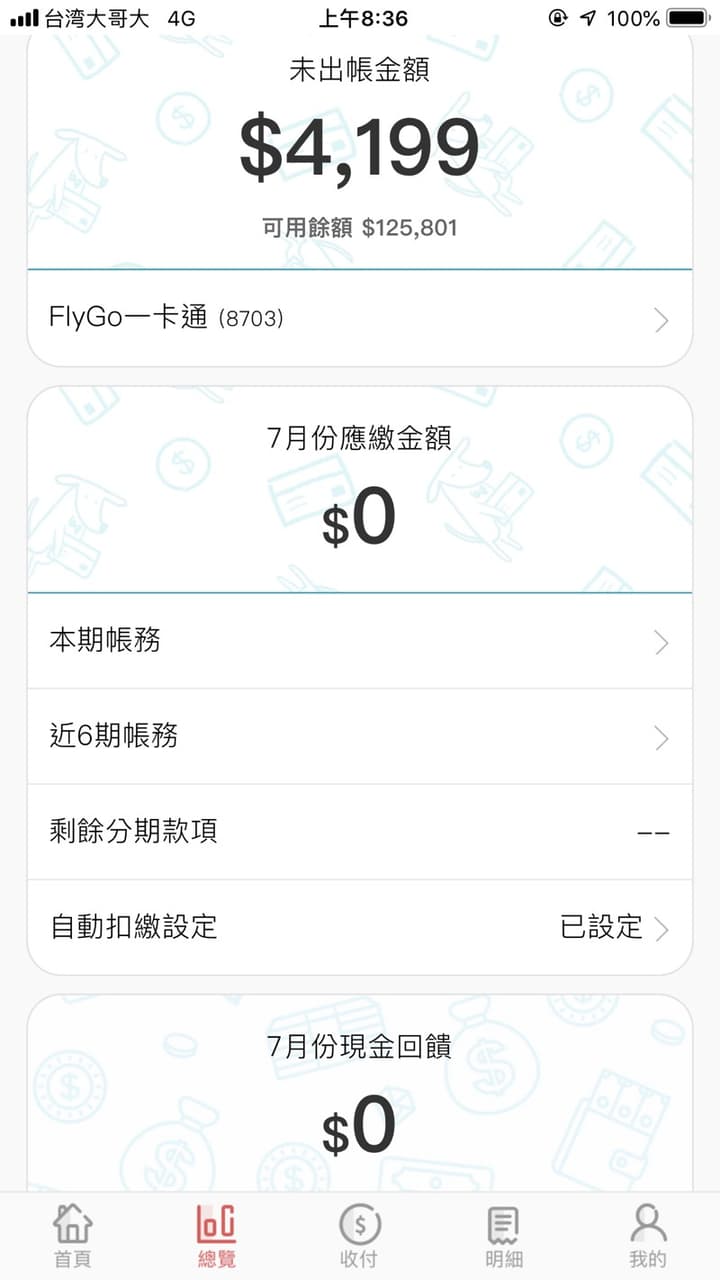Click the 可用餘額 $125,801 text
Viewport: 720px width, 1280px height.
tap(360, 227)
